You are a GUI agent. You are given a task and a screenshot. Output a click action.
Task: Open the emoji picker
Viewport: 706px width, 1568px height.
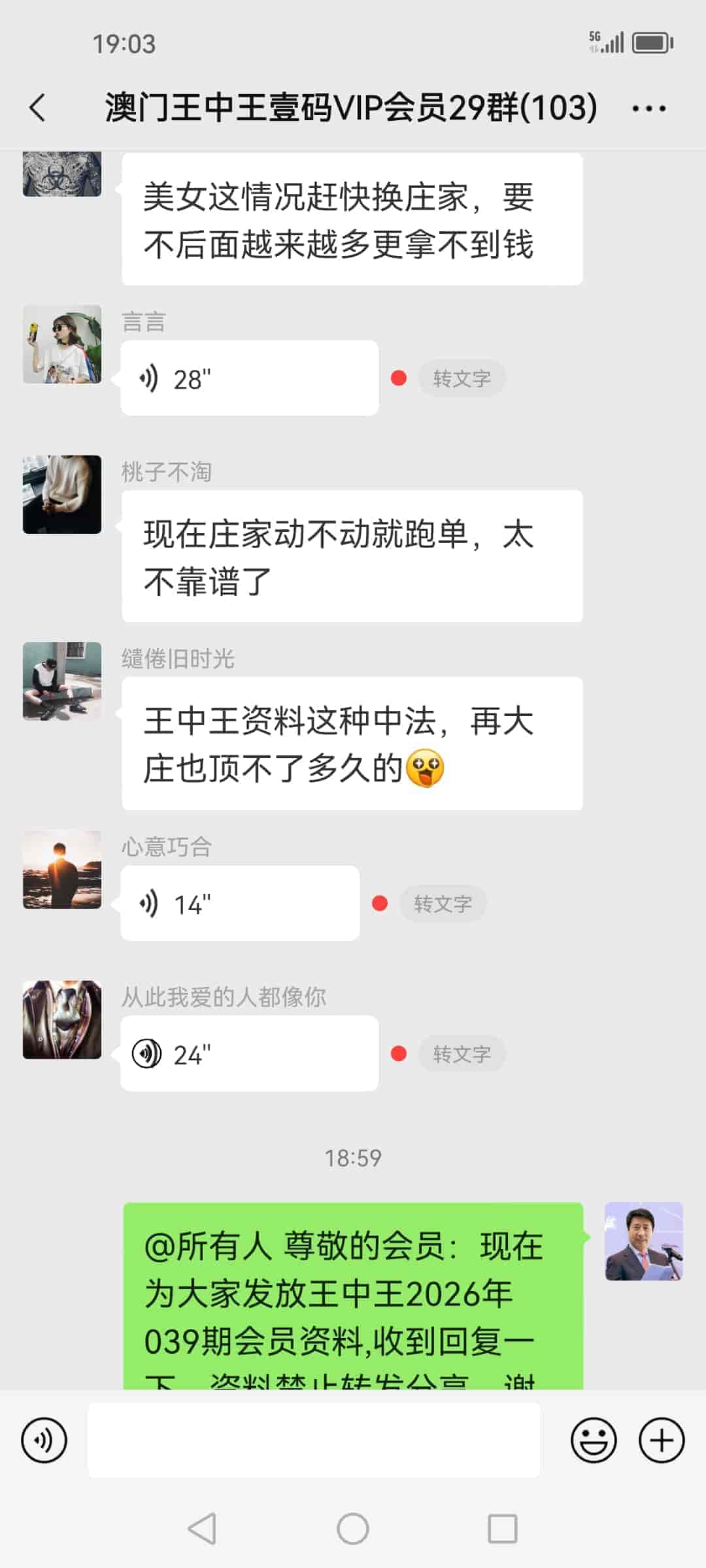pyautogui.click(x=594, y=1441)
